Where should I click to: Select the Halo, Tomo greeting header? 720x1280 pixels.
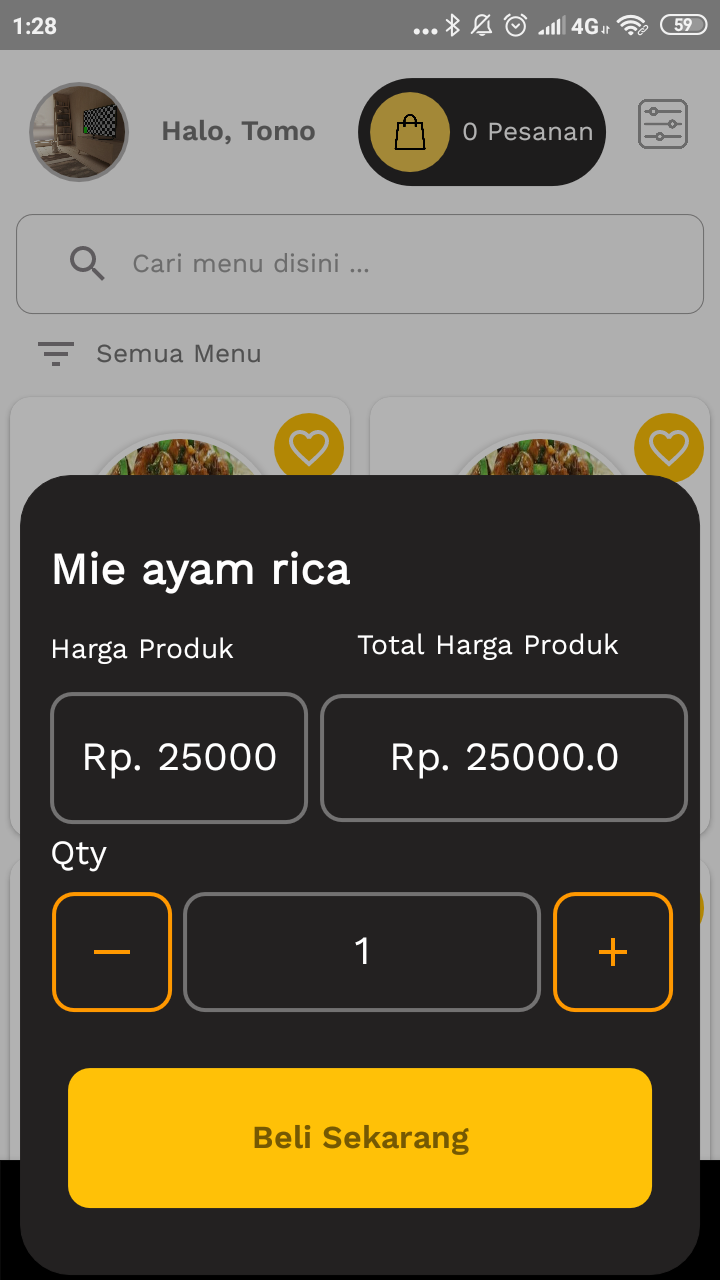pyautogui.click(x=238, y=131)
